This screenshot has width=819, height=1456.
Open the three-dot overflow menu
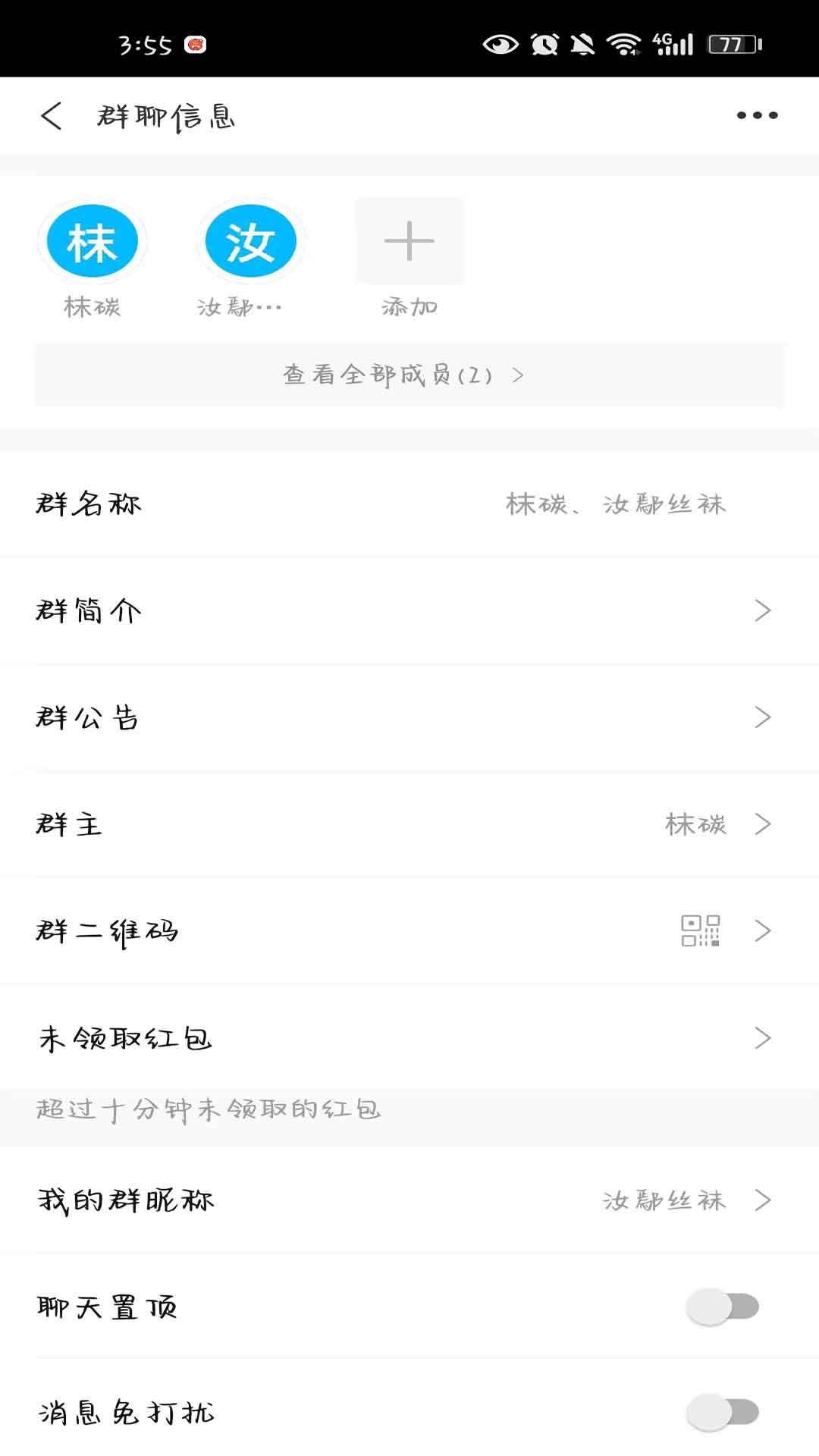(x=756, y=115)
